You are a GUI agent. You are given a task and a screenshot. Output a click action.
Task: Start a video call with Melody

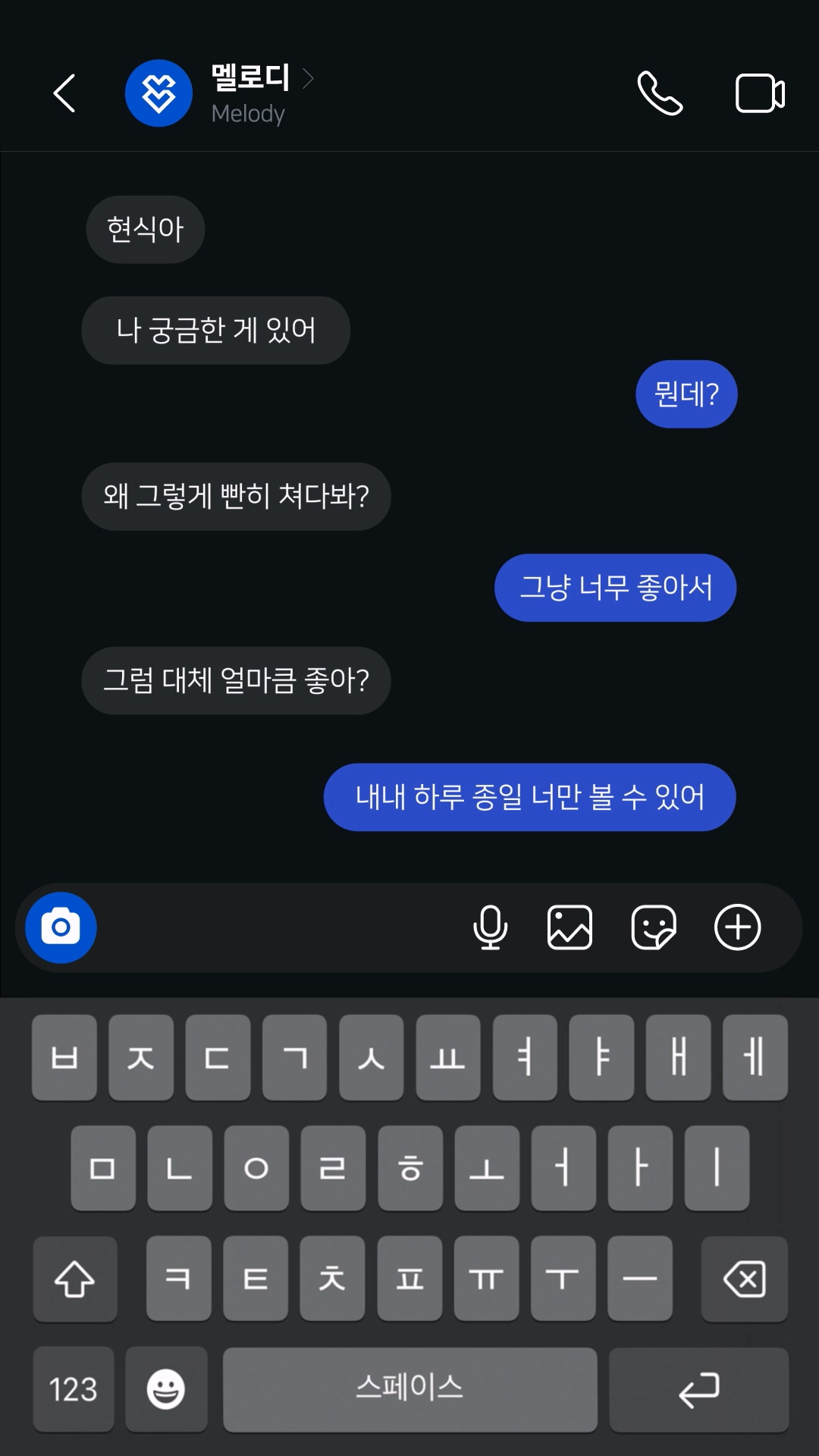click(x=760, y=93)
